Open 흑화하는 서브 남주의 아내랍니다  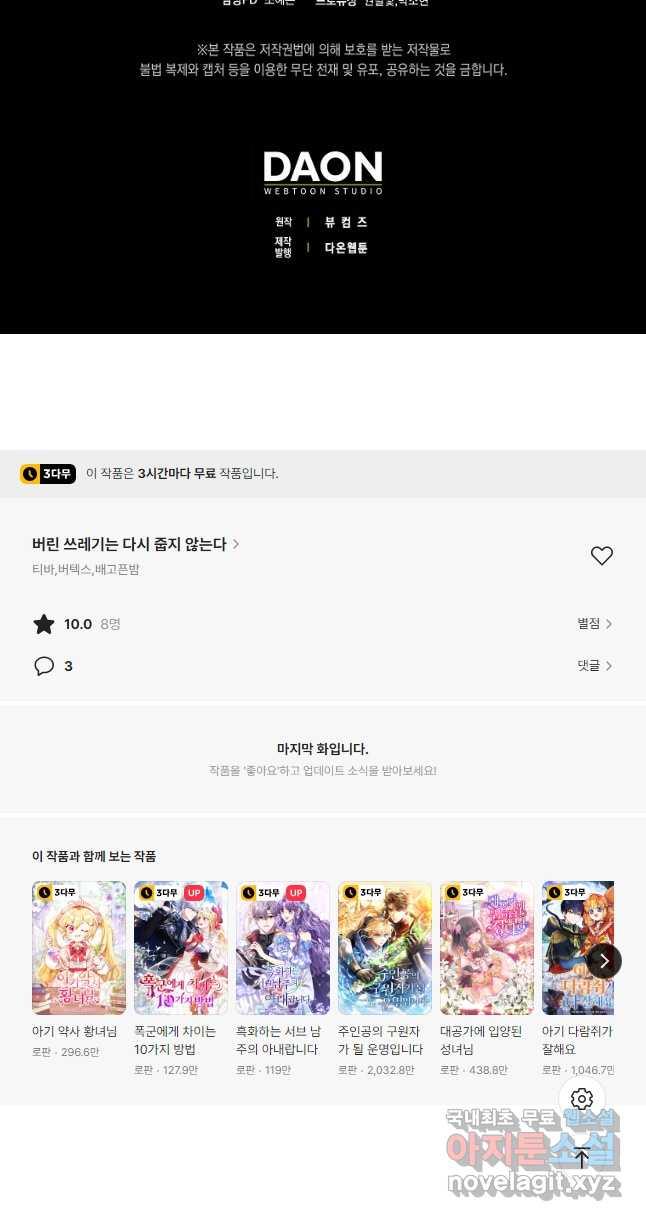283,948
